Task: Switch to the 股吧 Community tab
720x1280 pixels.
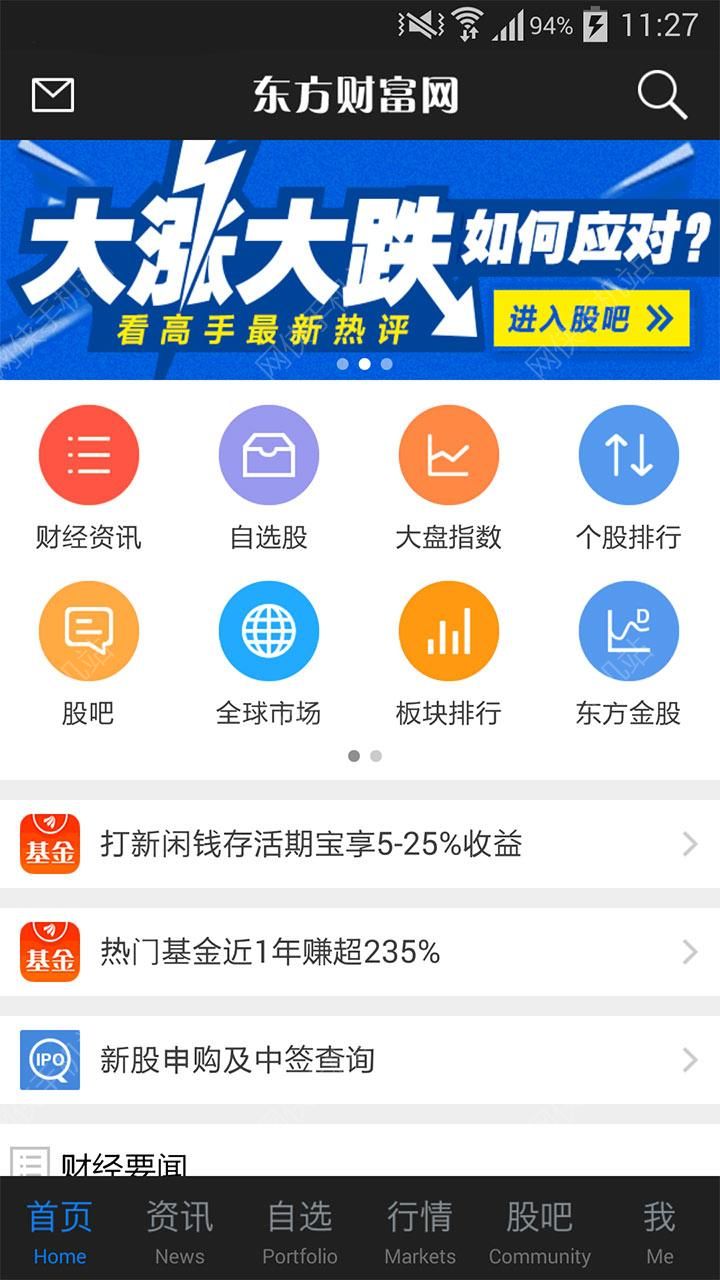Action: 540,1230
